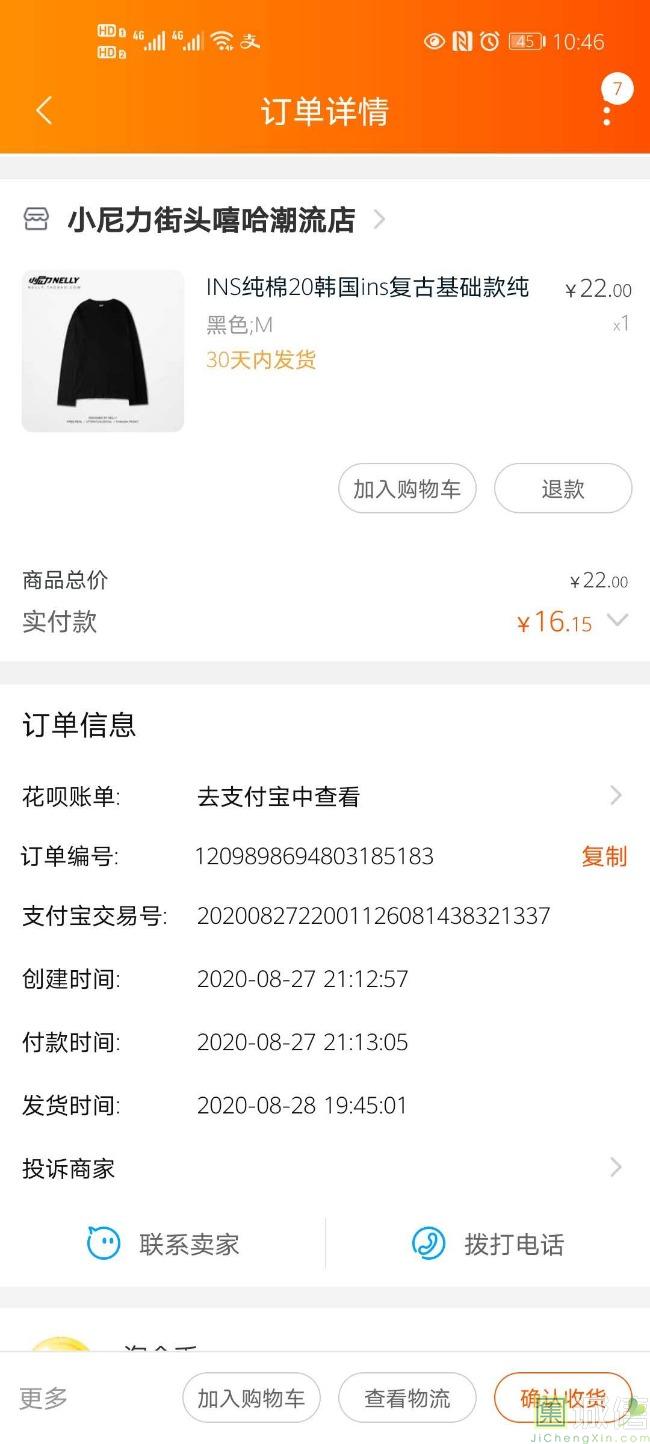Copy the order number with 复制
650x1444 pixels.
(604, 857)
